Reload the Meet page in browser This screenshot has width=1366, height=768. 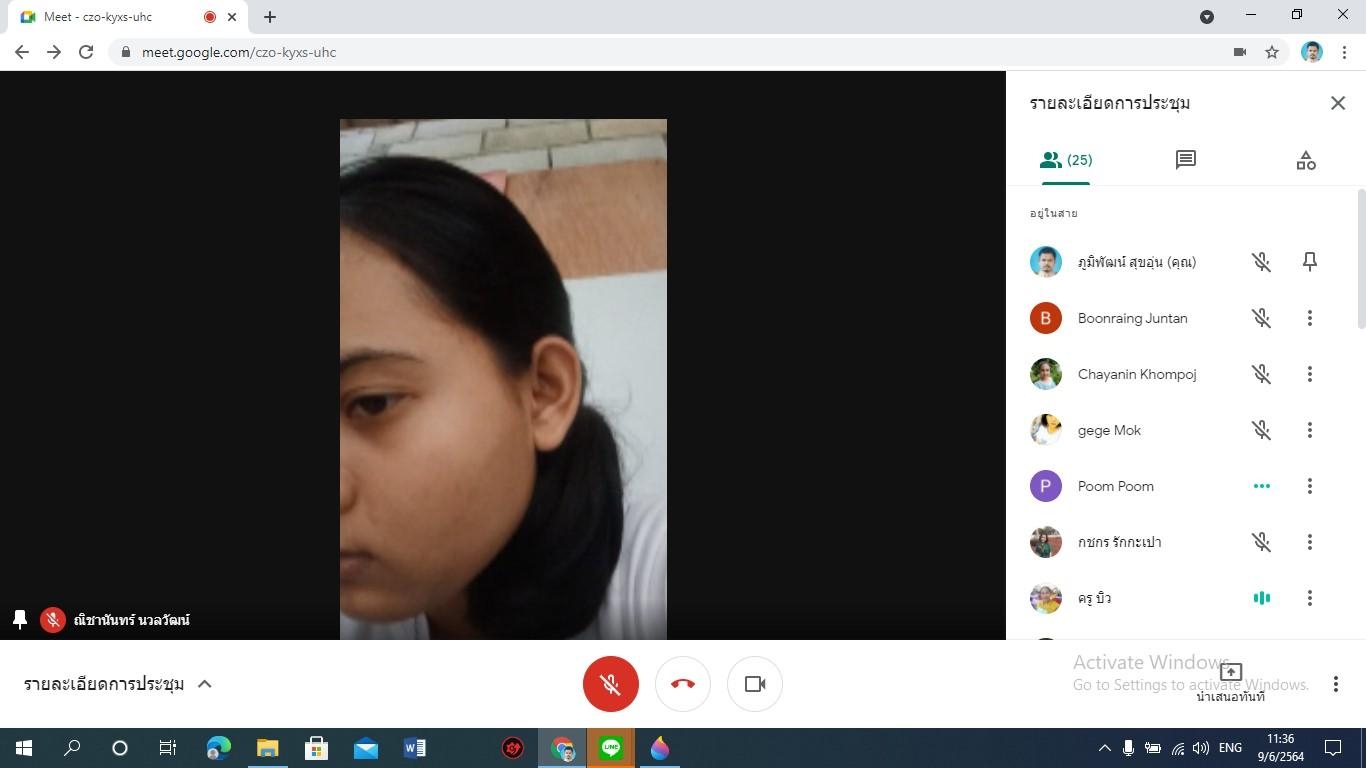pos(86,52)
